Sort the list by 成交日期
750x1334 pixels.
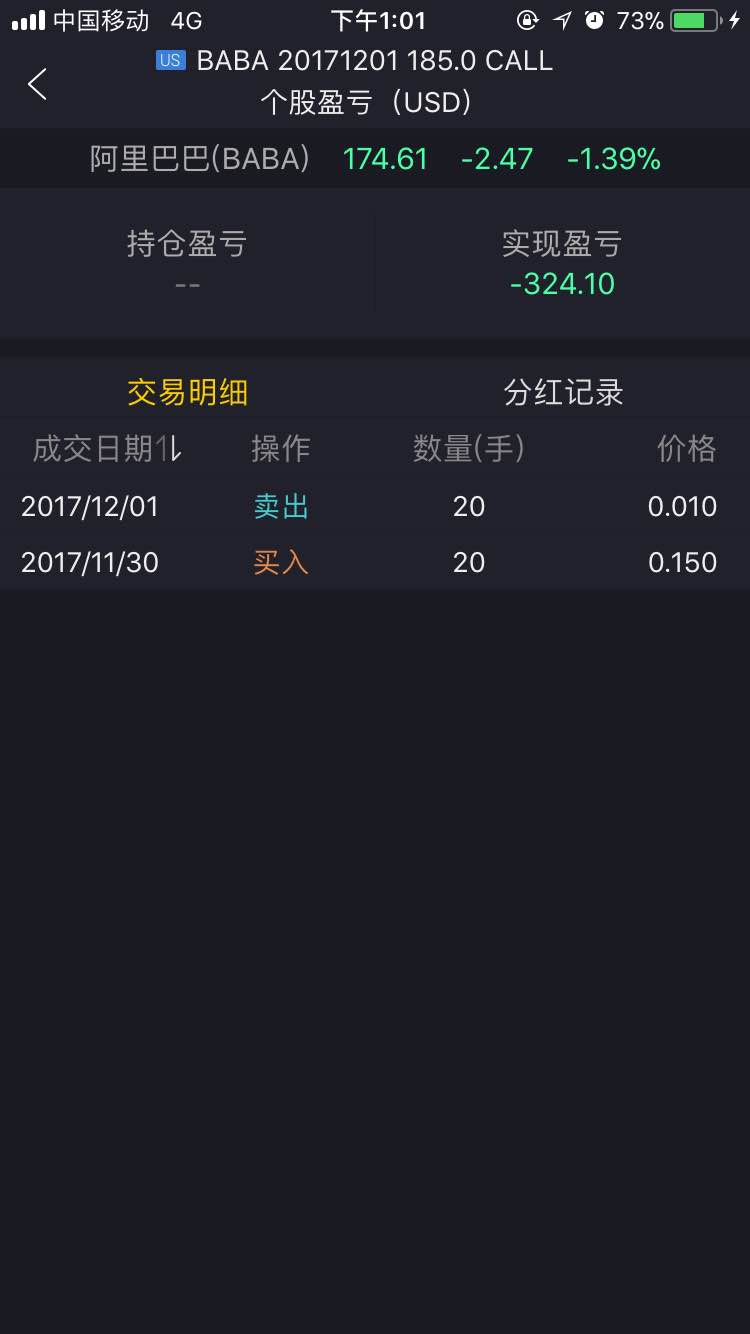[108, 449]
